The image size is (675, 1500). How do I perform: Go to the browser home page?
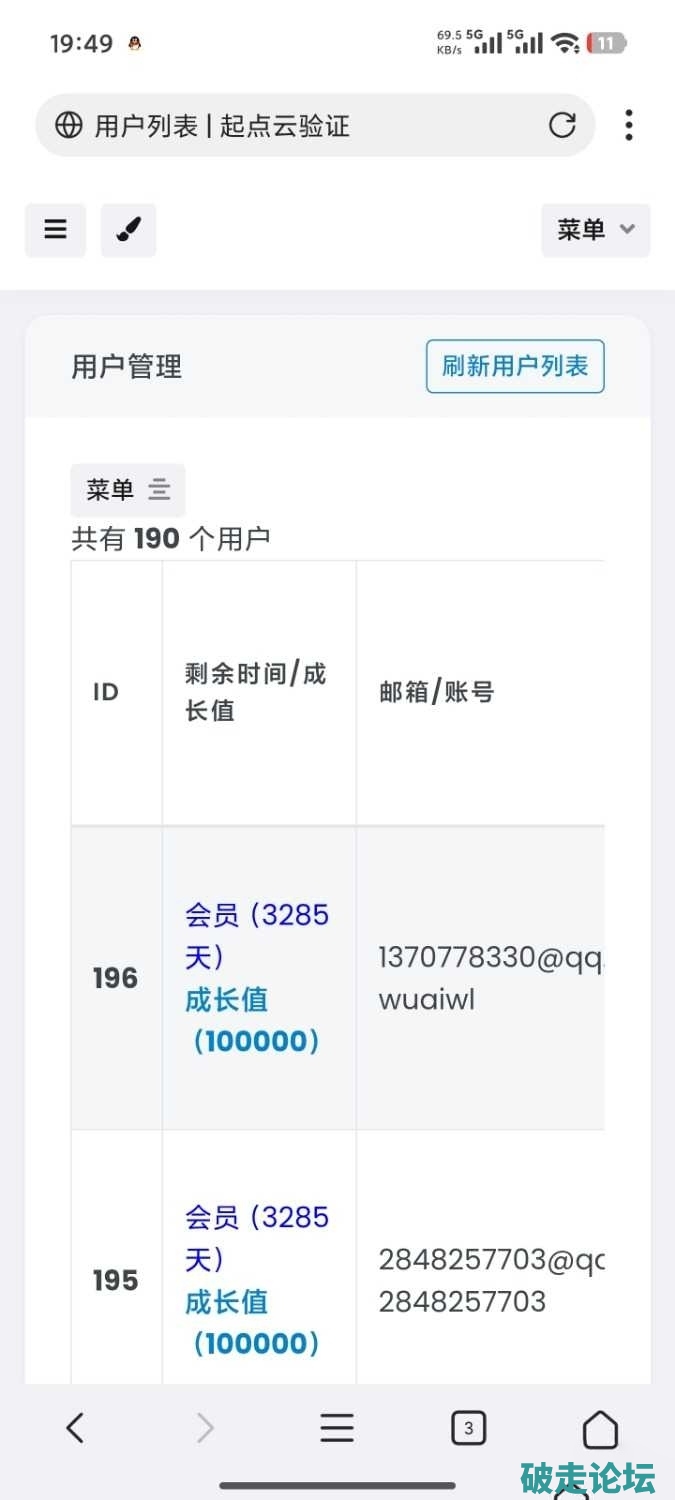(x=600, y=1429)
